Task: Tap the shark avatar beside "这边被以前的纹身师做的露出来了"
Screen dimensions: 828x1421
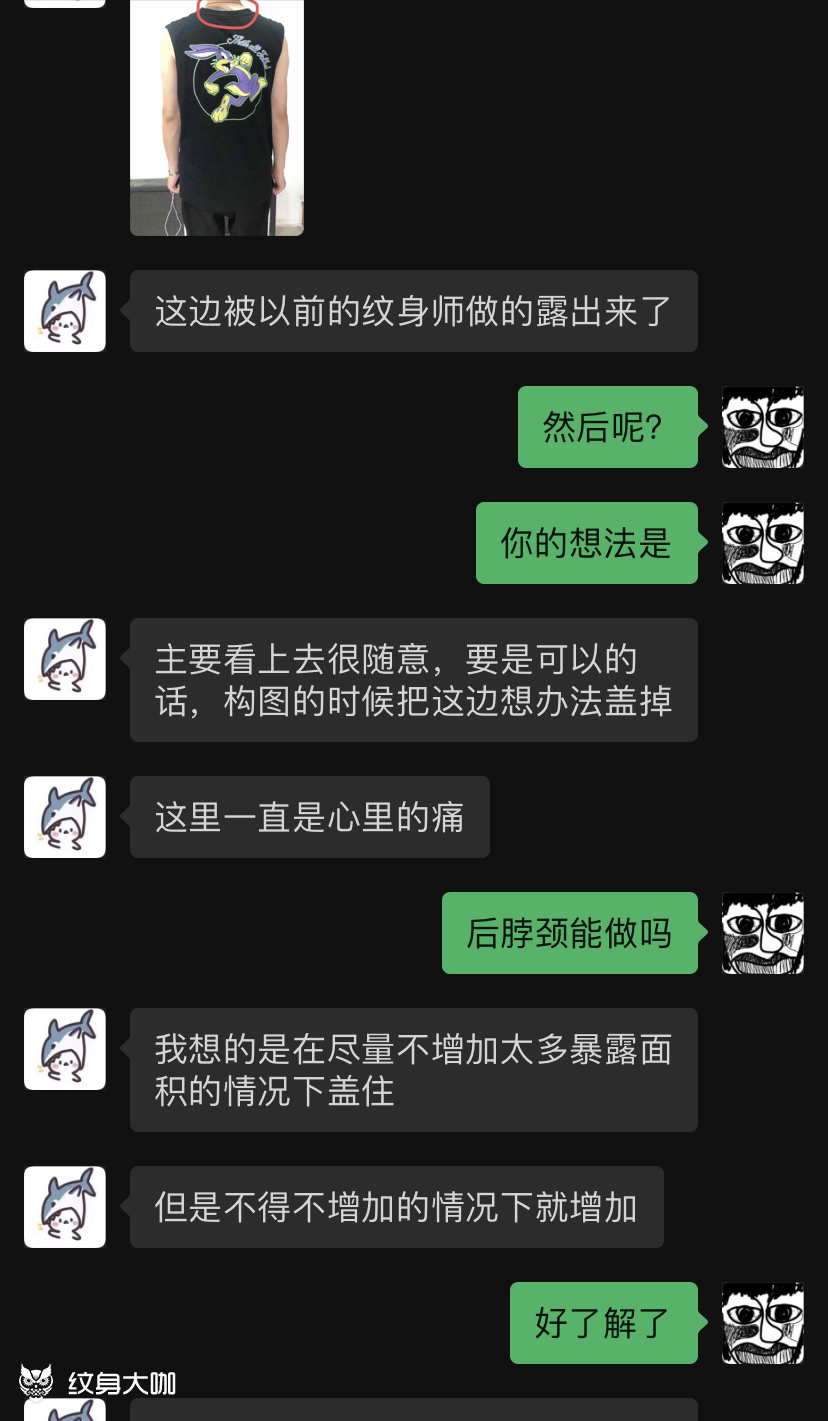Action: click(65, 311)
